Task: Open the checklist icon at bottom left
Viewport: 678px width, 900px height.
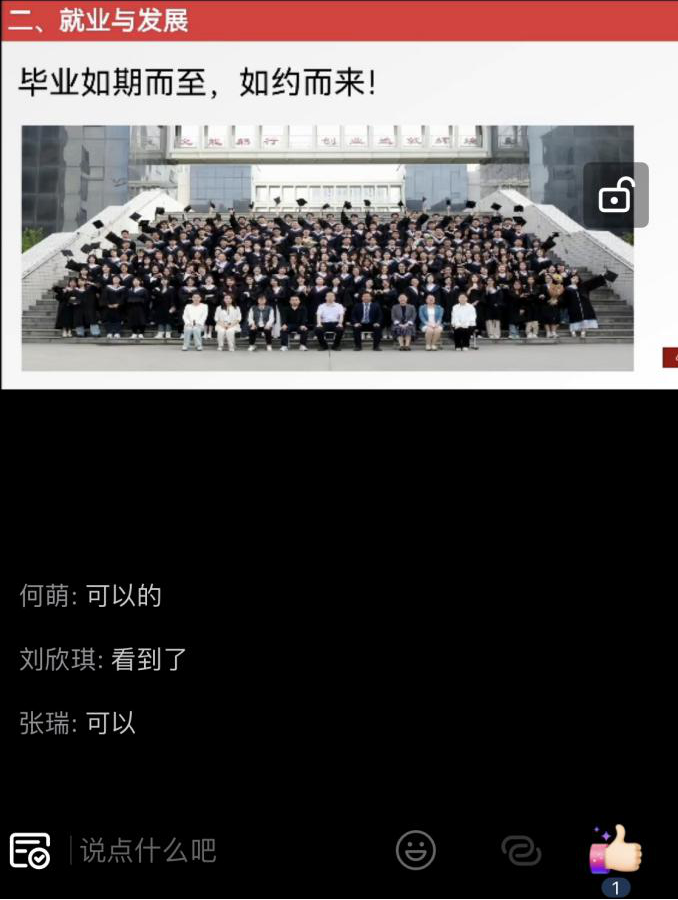Action: 30,851
